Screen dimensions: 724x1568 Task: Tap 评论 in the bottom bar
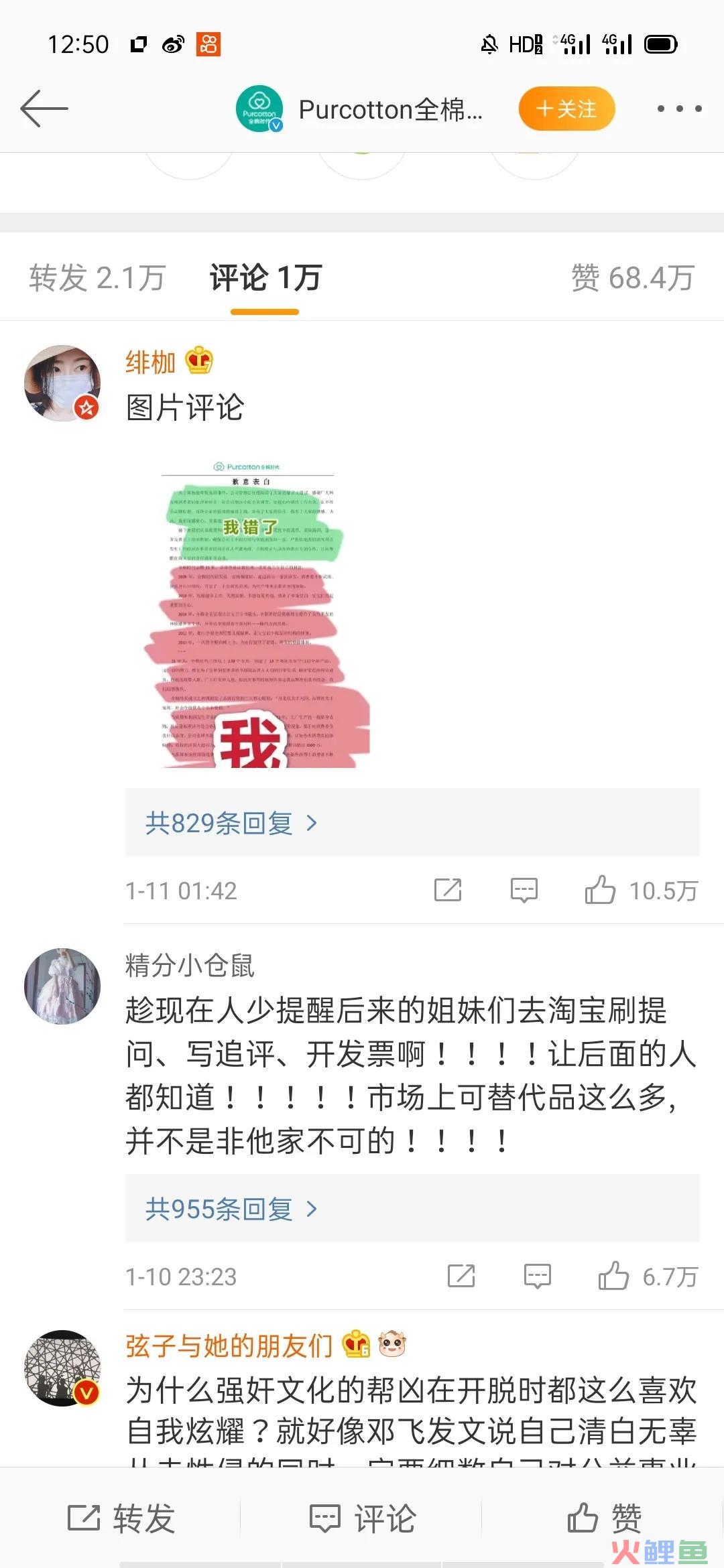pyautogui.click(x=362, y=1518)
